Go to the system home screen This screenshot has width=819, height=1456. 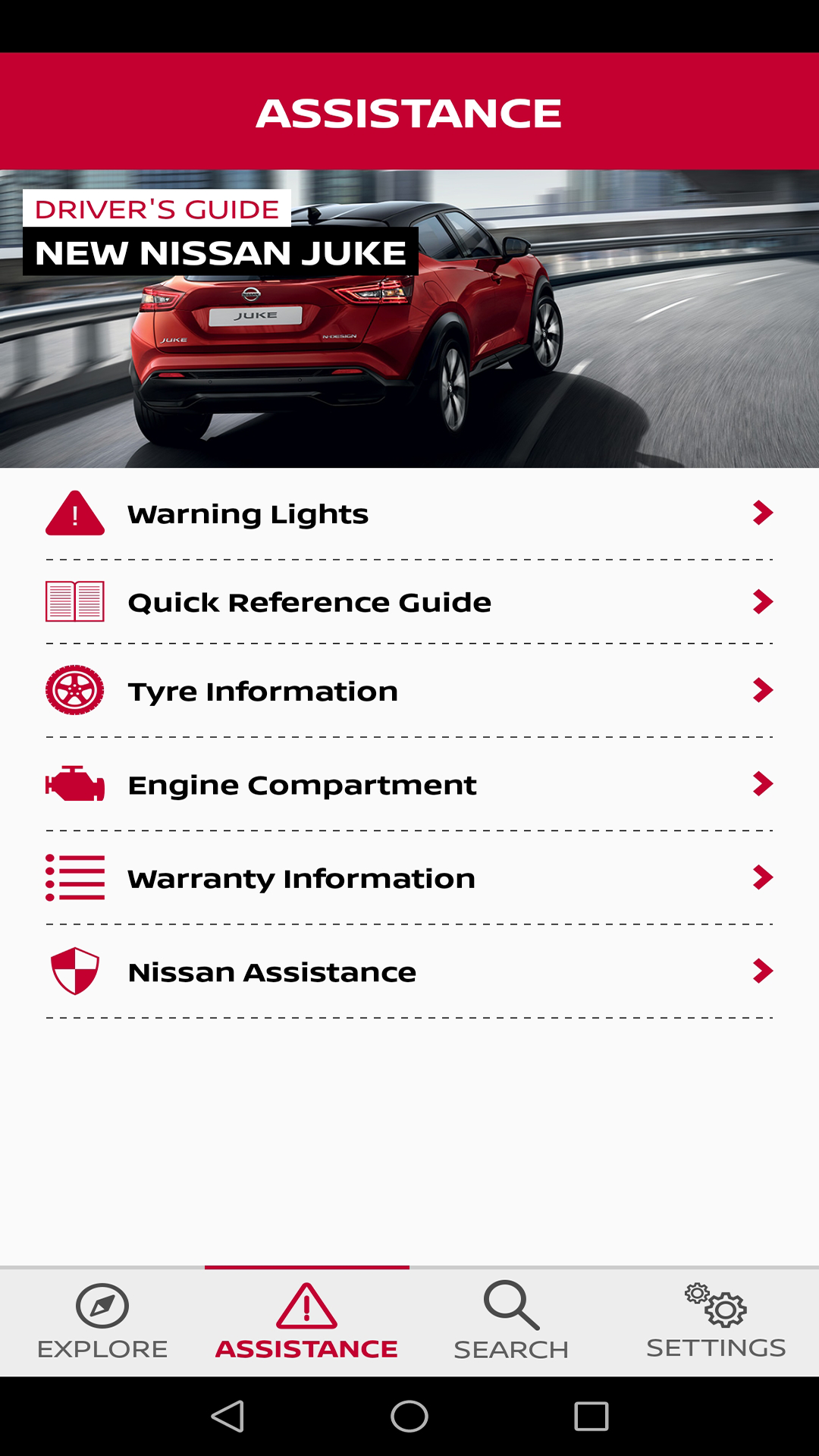(x=409, y=1416)
